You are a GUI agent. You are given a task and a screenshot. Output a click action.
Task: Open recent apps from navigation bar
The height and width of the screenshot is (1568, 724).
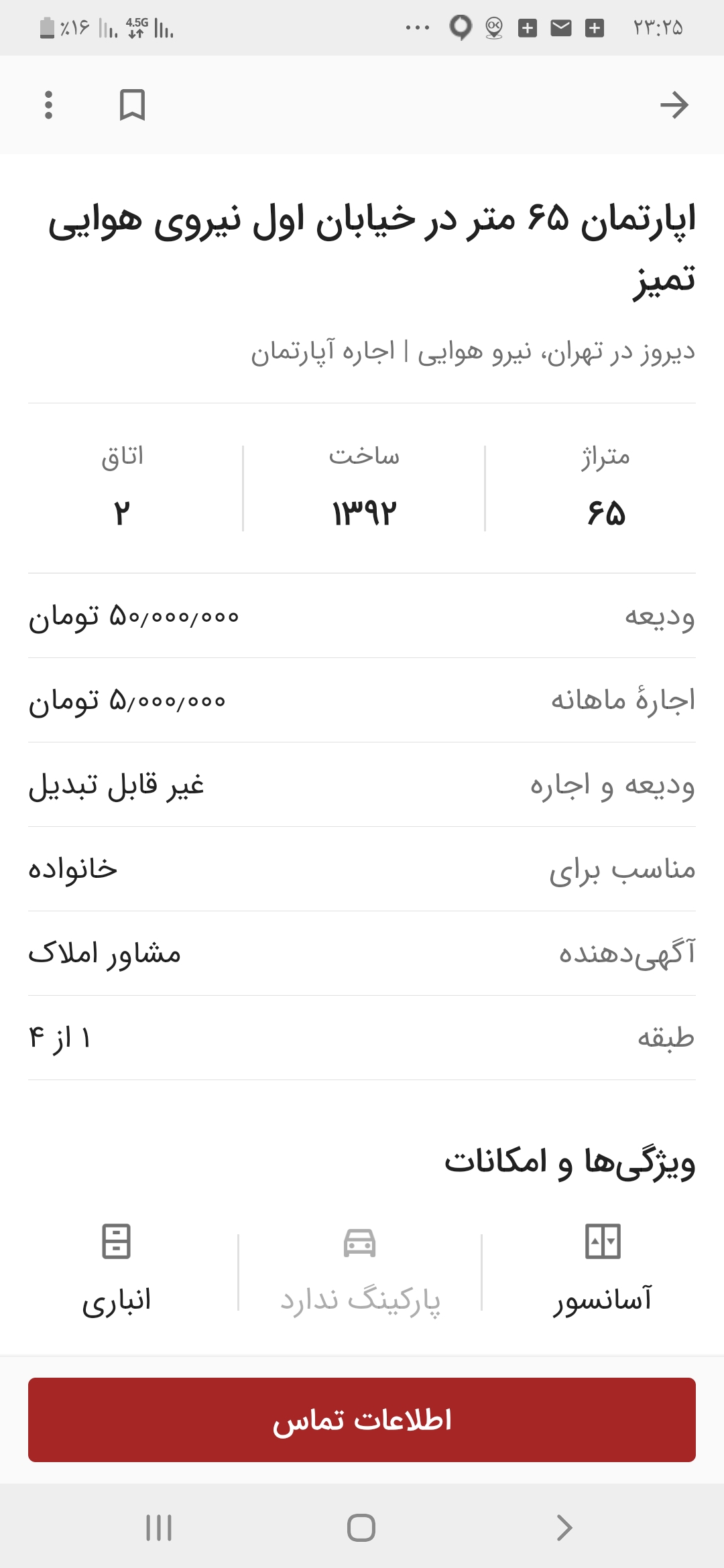(159, 1528)
